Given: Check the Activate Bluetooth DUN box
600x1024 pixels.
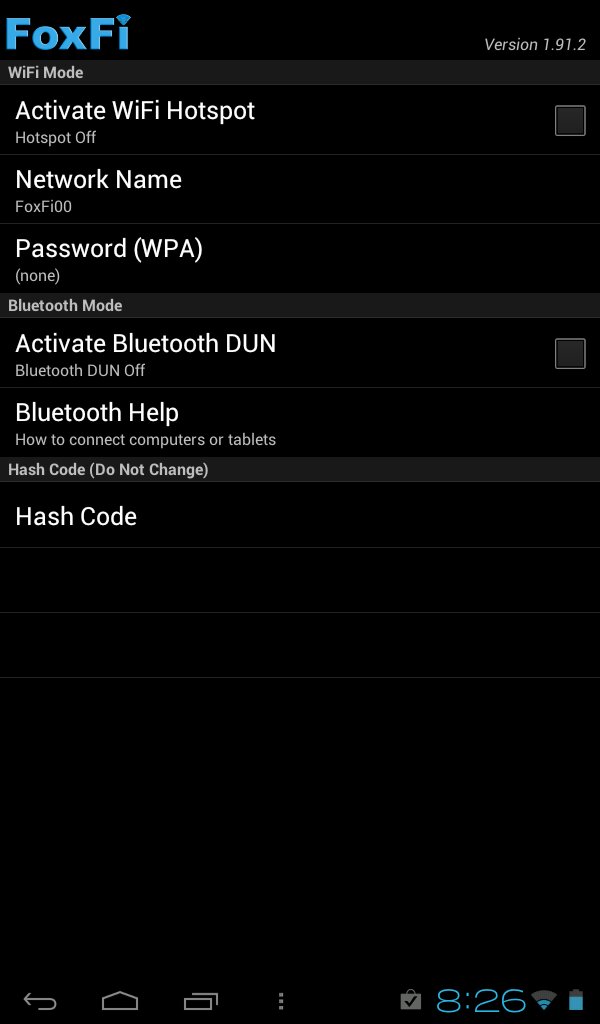Looking at the screenshot, I should (570, 353).
